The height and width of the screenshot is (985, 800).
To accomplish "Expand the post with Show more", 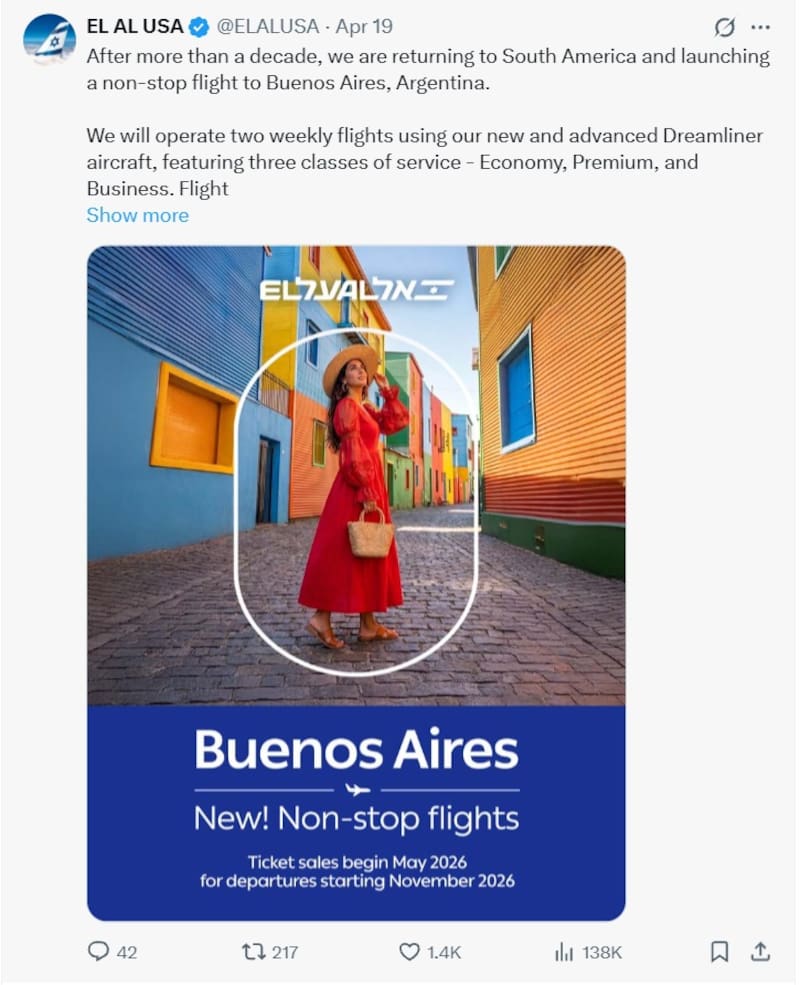I will click(137, 215).
